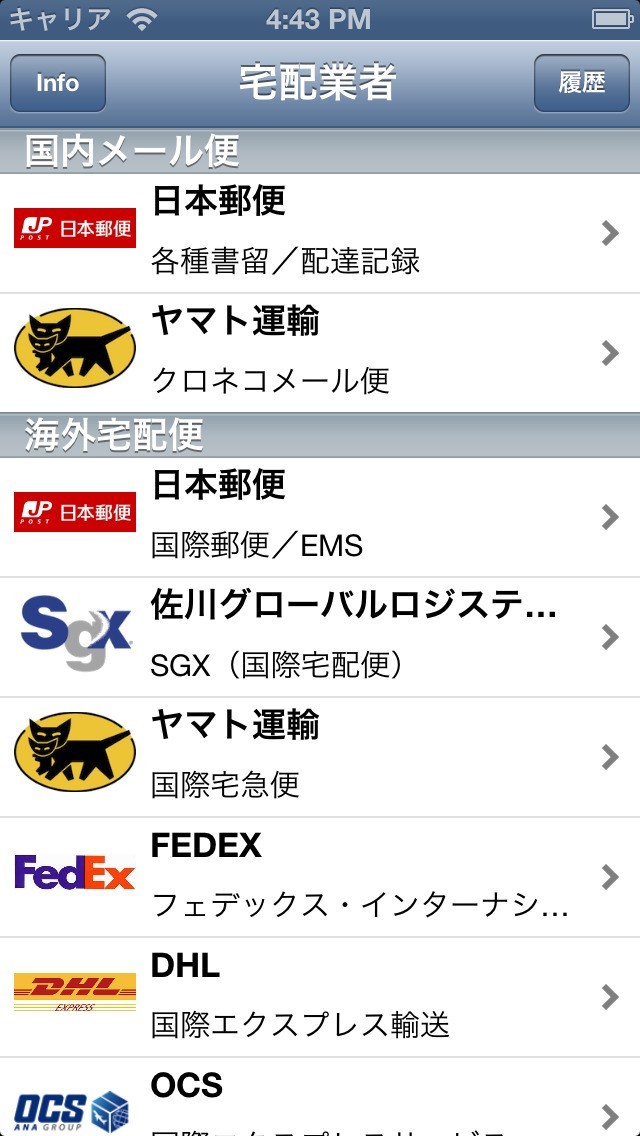Select ヤマト運輸 国際宅急便

320,757
